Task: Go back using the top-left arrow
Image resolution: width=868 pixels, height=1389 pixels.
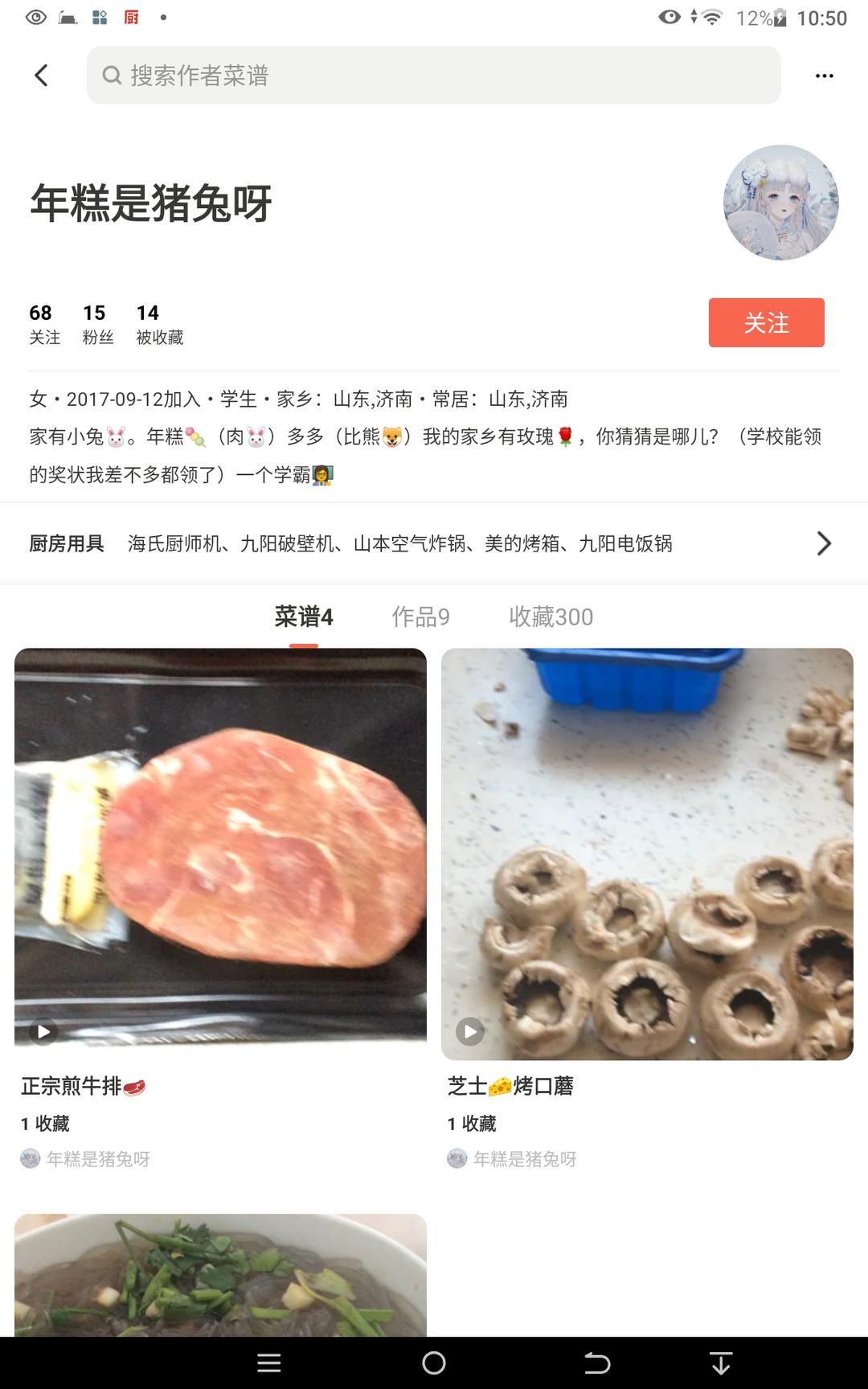Action: click(42, 76)
